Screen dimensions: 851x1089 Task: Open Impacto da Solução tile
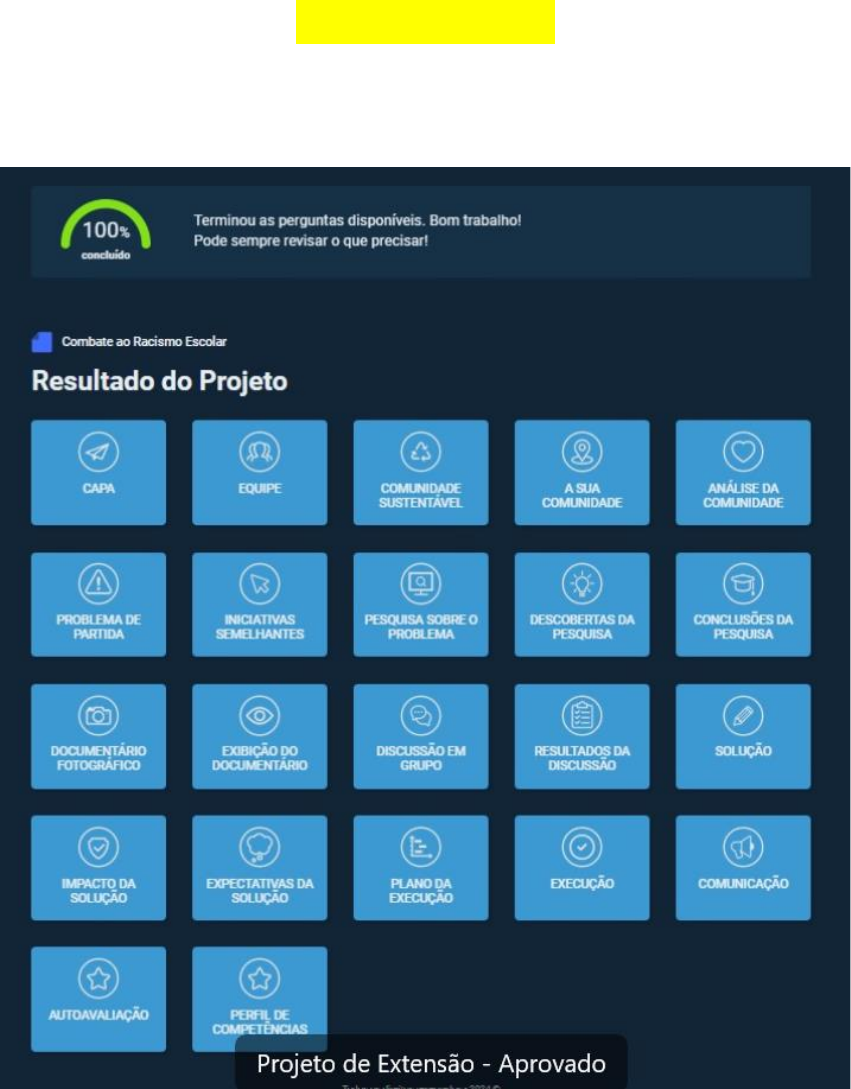click(98, 867)
